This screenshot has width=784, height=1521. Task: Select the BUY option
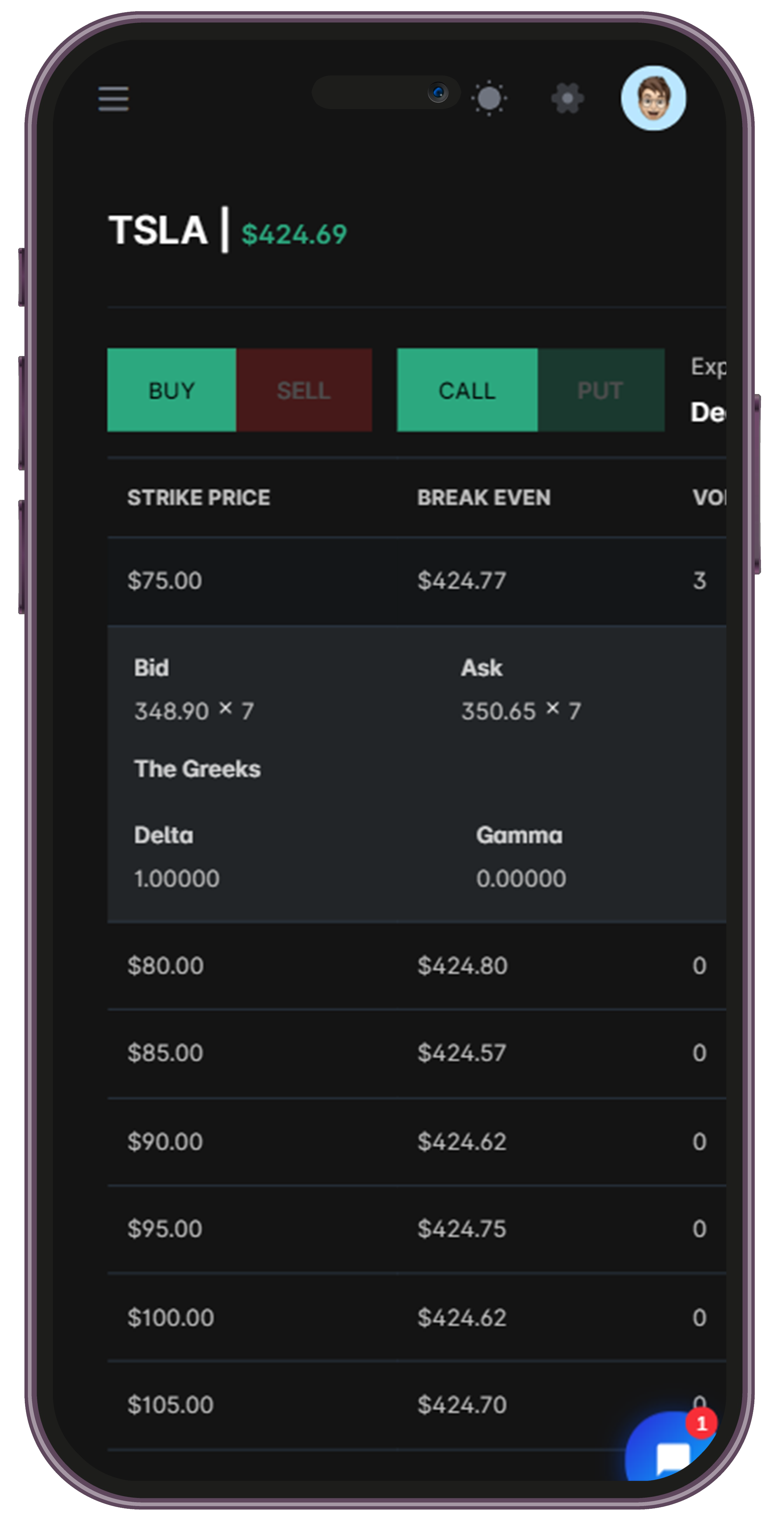(172, 390)
